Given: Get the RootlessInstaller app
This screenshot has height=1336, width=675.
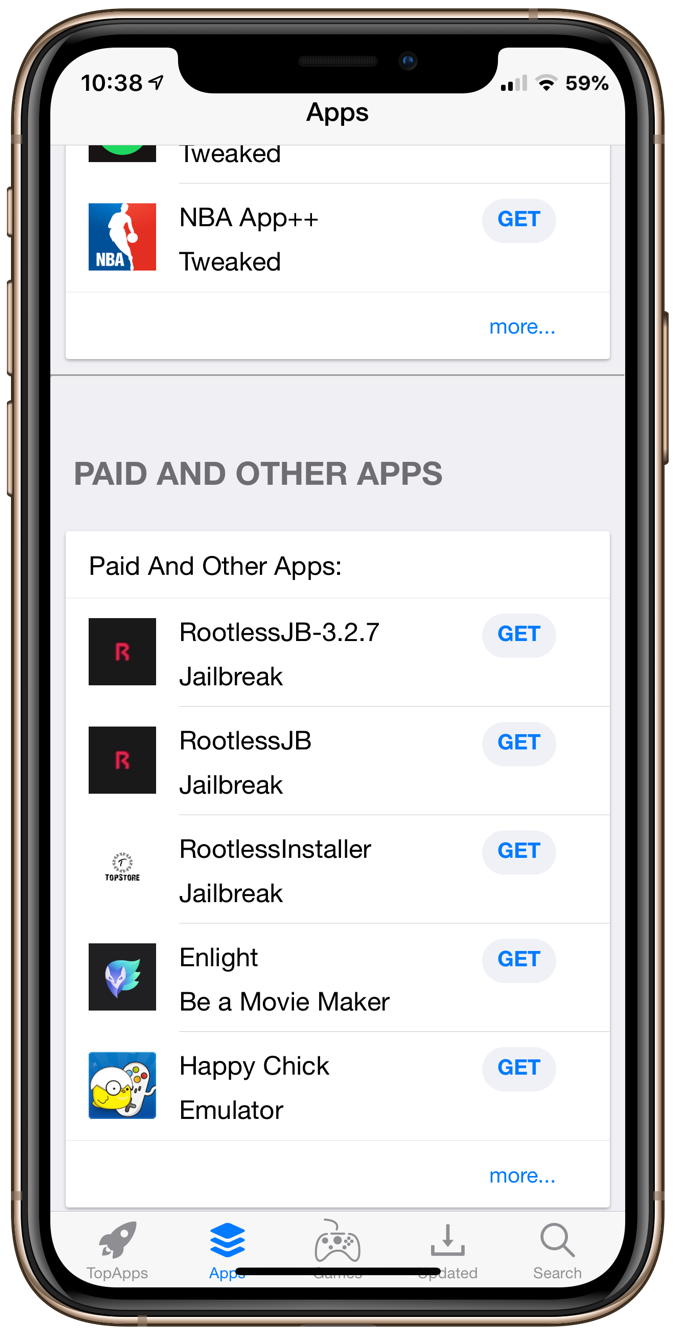Looking at the screenshot, I should coord(518,851).
